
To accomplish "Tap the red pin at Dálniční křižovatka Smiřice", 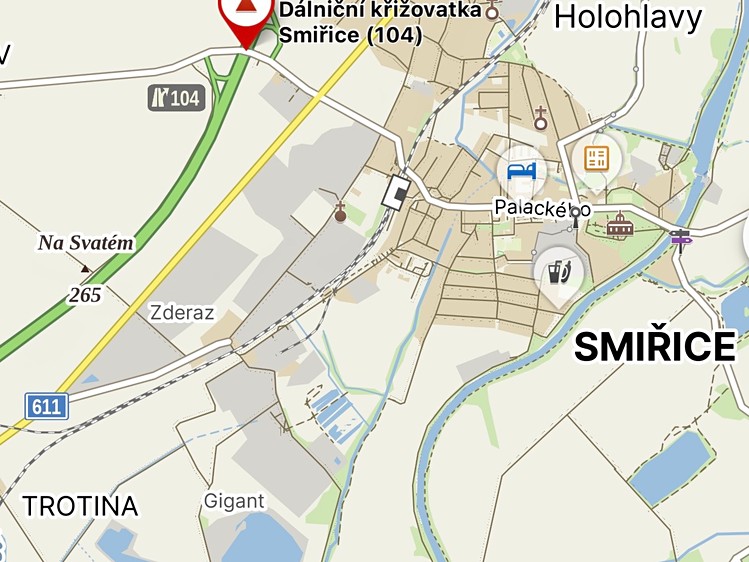I will (246, 17).
